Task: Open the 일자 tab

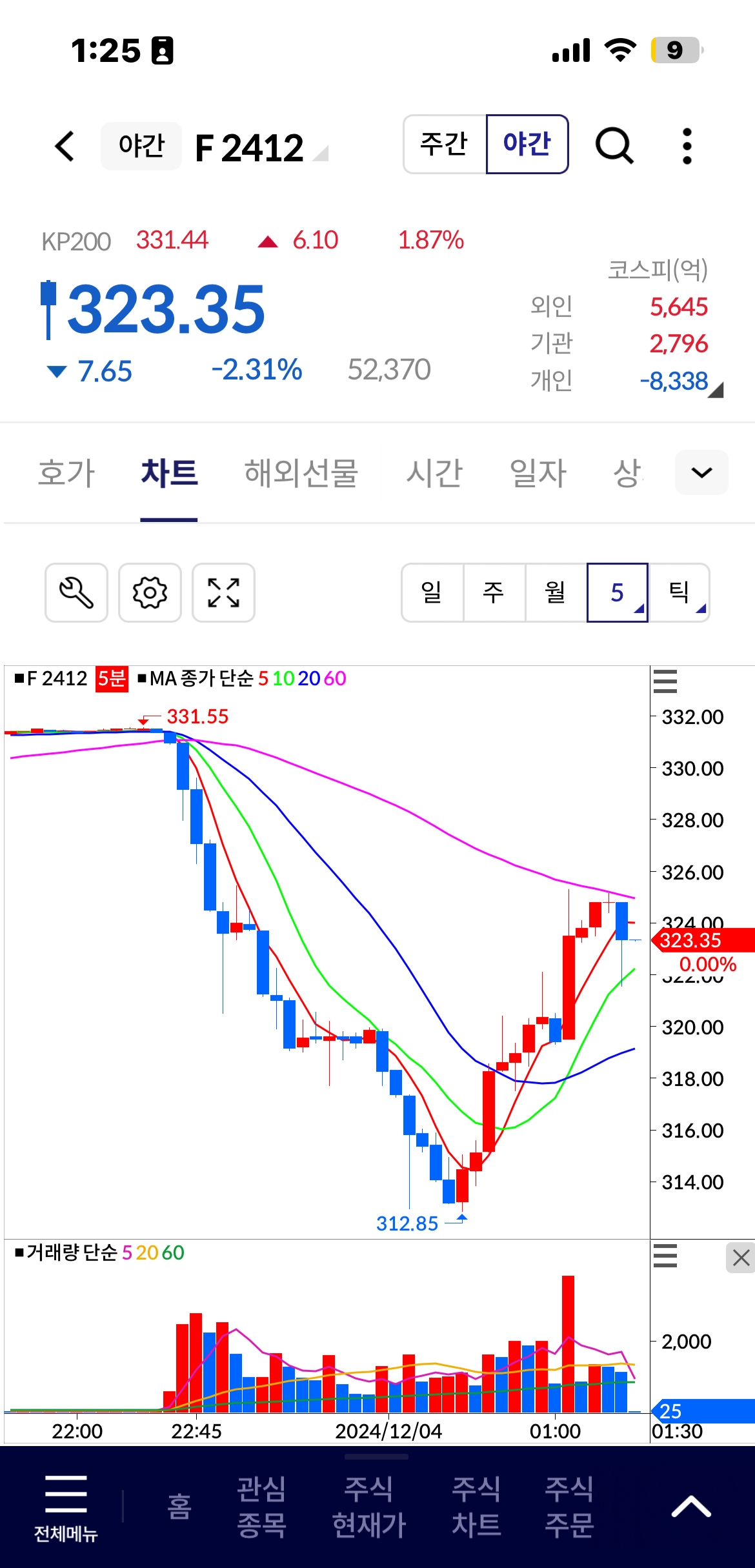Action: pyautogui.click(x=538, y=472)
